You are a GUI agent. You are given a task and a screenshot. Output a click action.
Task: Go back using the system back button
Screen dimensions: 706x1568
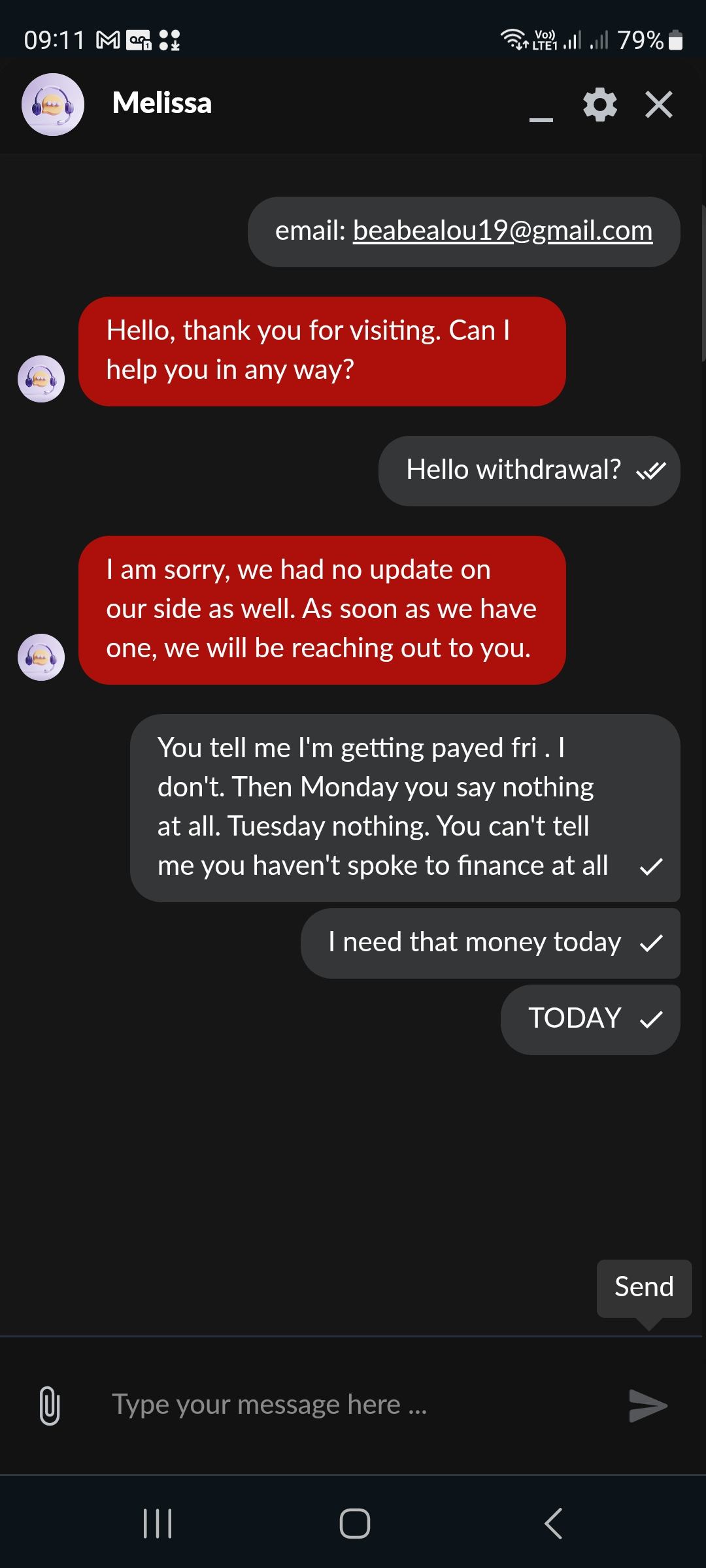click(x=553, y=1524)
